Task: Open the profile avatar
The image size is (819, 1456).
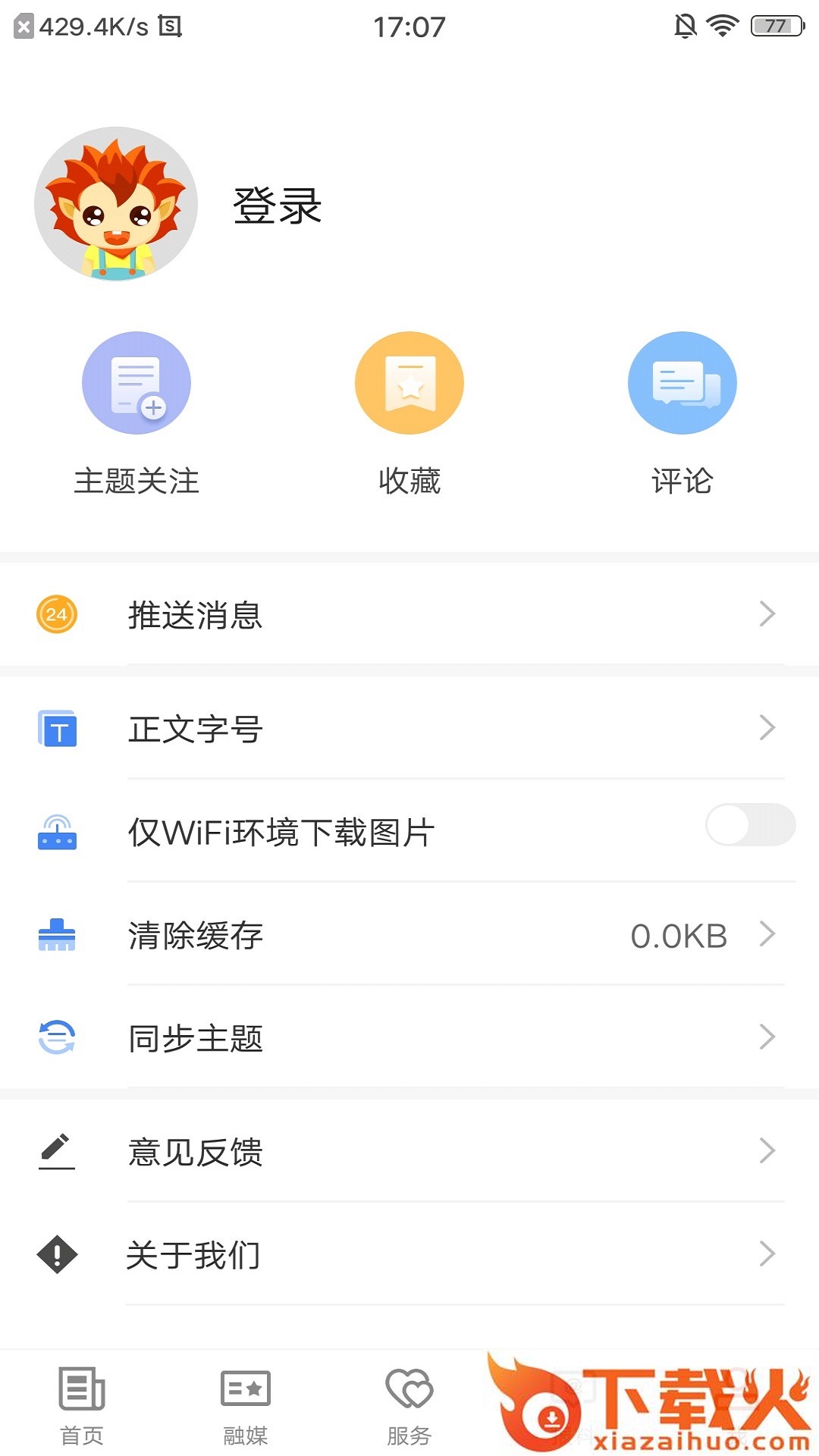Action: tap(116, 204)
